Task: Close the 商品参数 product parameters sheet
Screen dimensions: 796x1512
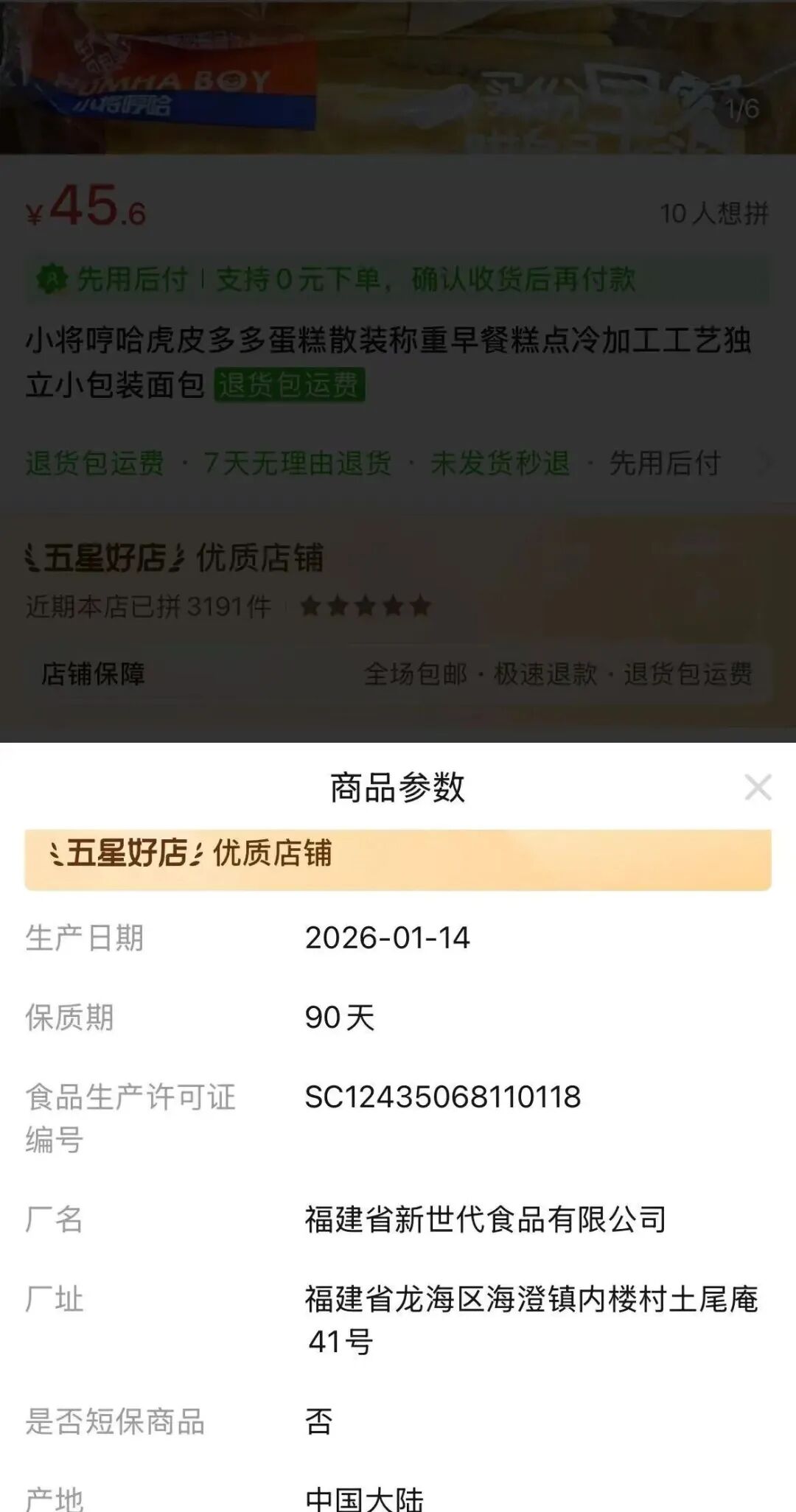Action: (758, 787)
